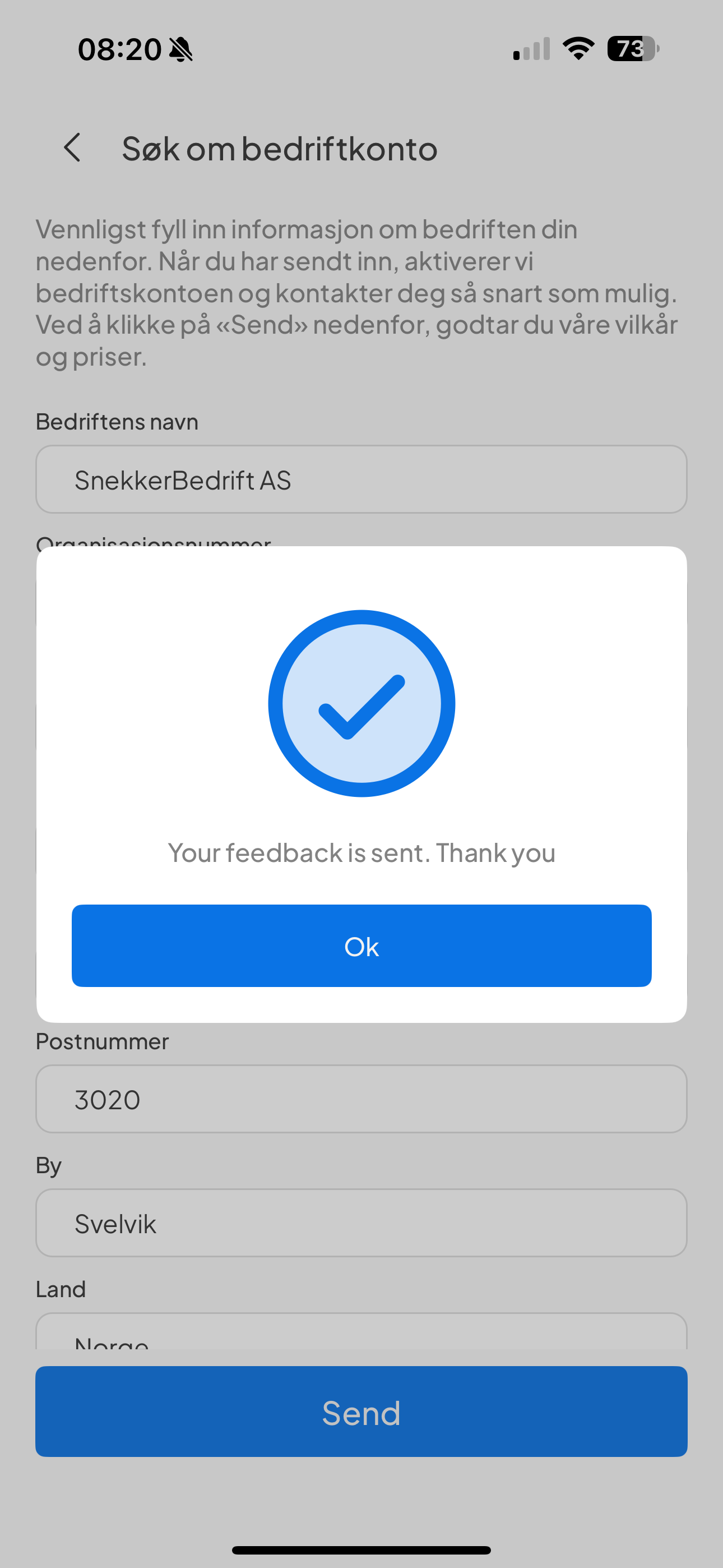Edit the Bedriftens navn field
The height and width of the screenshot is (1568, 723).
pos(361,479)
